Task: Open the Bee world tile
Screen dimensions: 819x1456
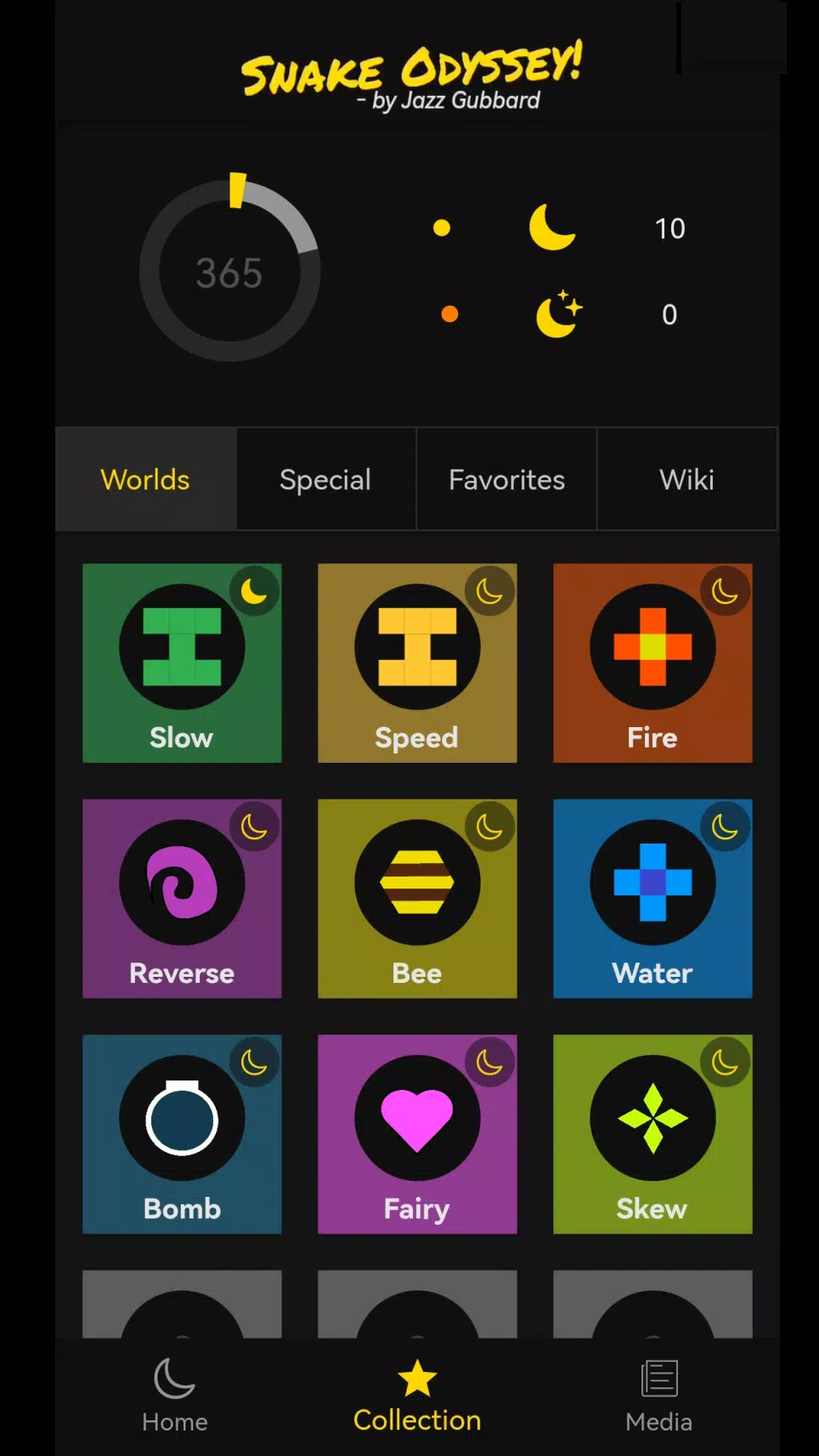Action: pyautogui.click(x=417, y=898)
